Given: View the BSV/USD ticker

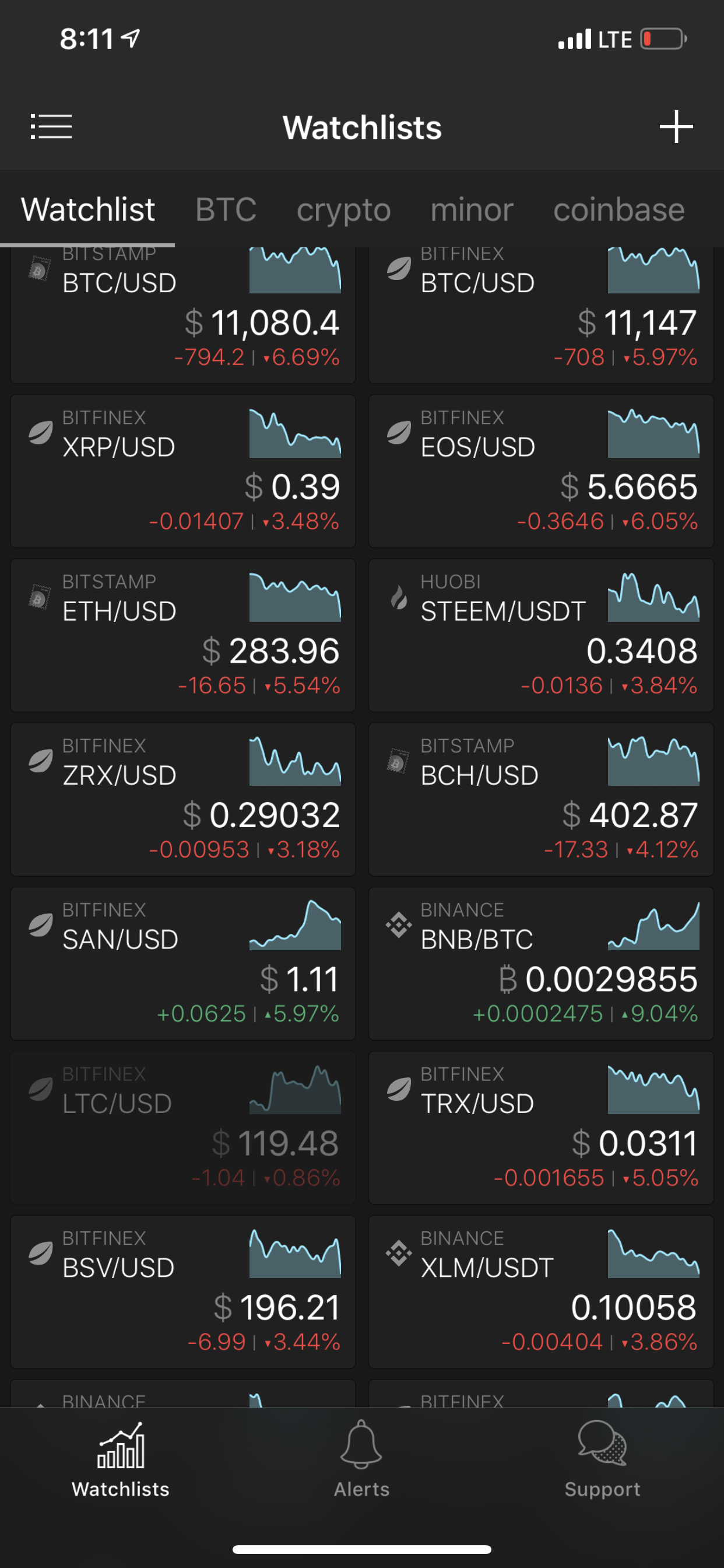Looking at the screenshot, I should coord(182,1291).
